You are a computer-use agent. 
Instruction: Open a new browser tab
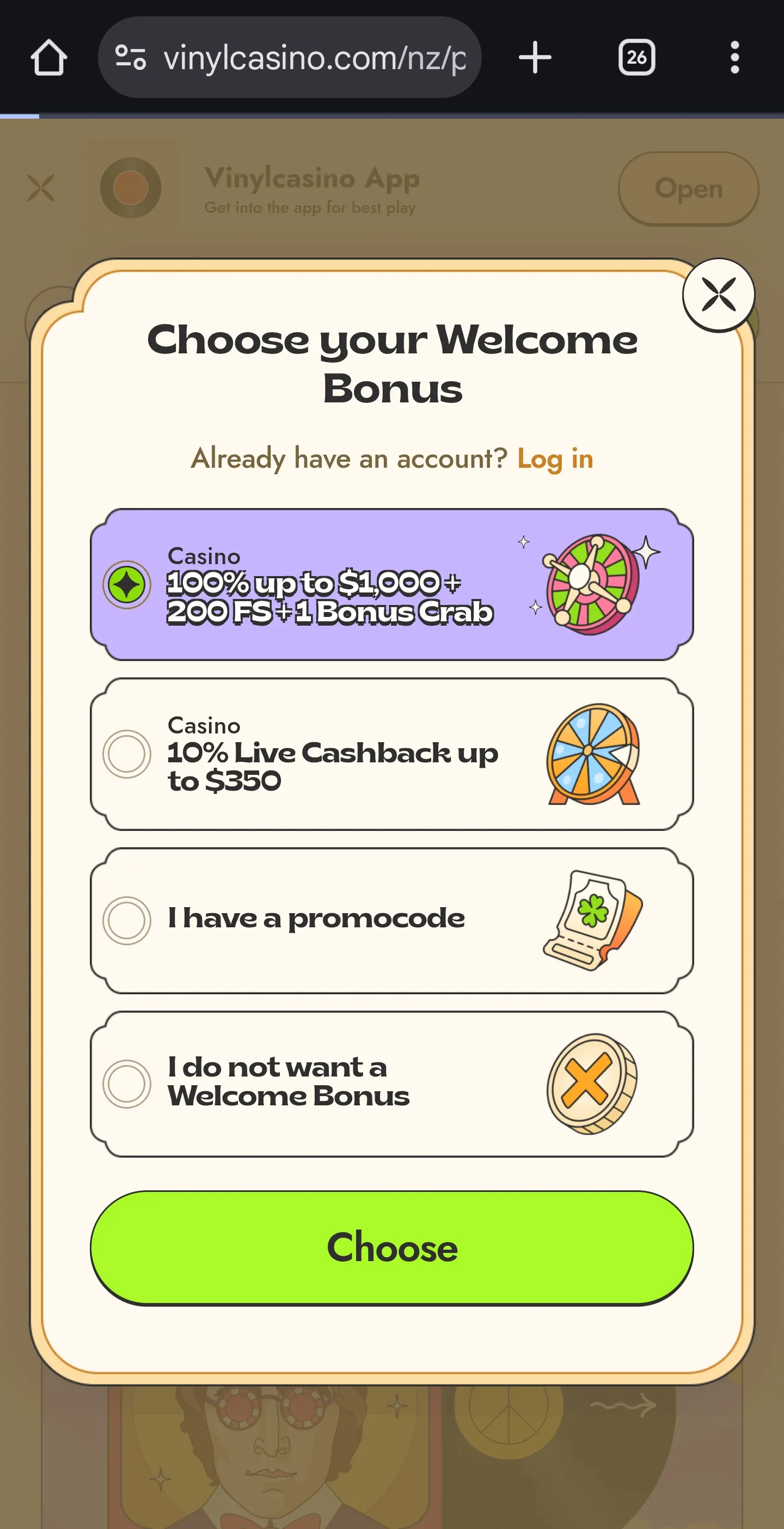[535, 58]
